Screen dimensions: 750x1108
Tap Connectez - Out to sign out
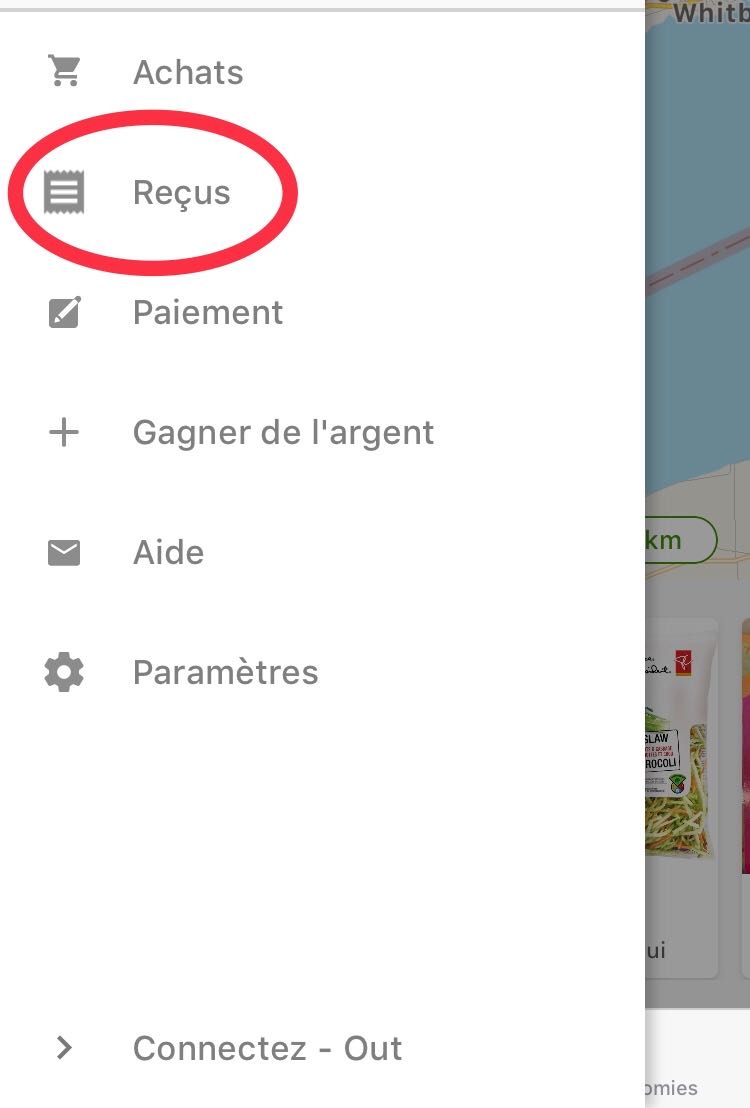click(x=267, y=1048)
